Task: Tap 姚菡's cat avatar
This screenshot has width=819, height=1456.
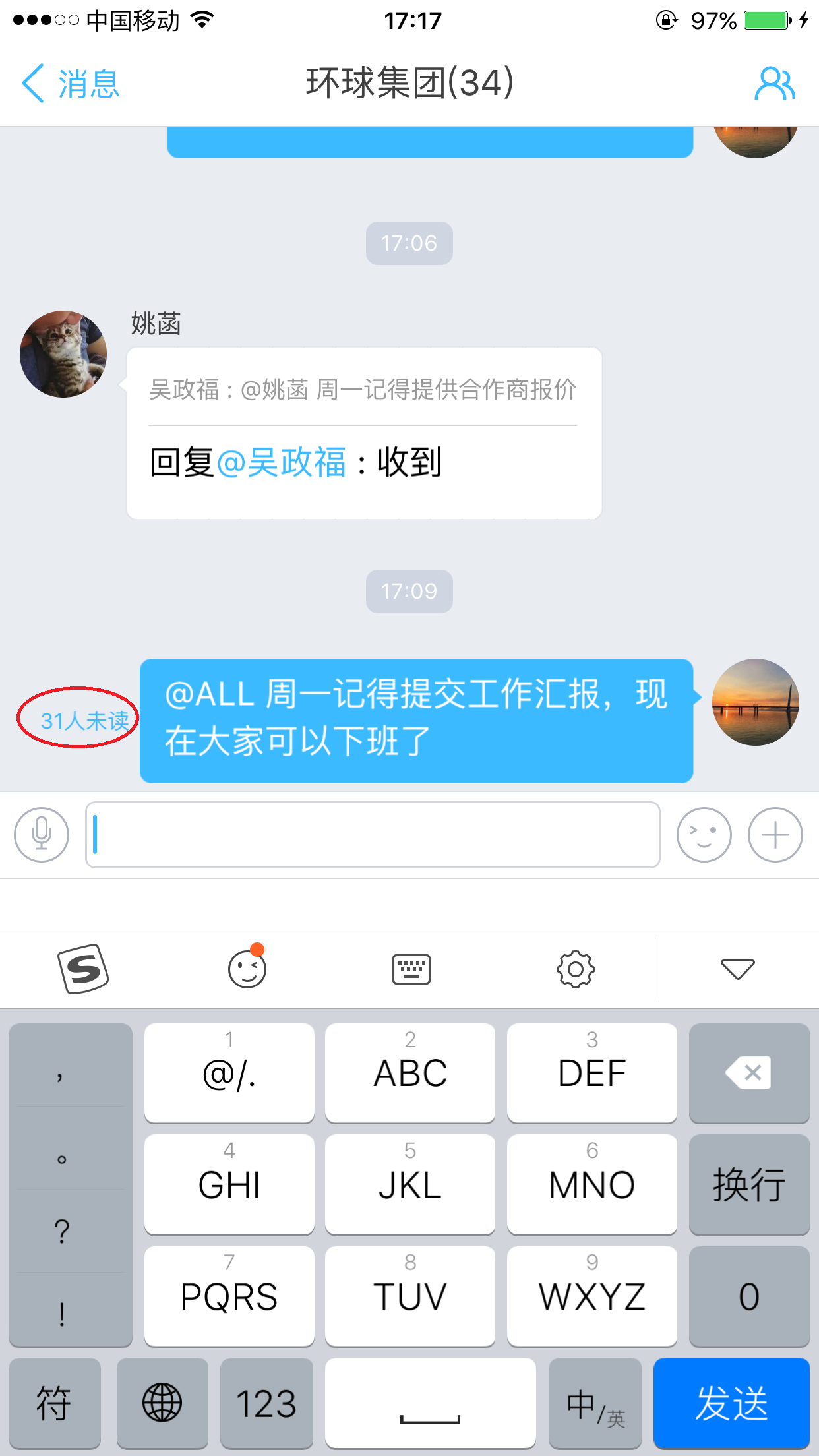Action: (x=63, y=354)
